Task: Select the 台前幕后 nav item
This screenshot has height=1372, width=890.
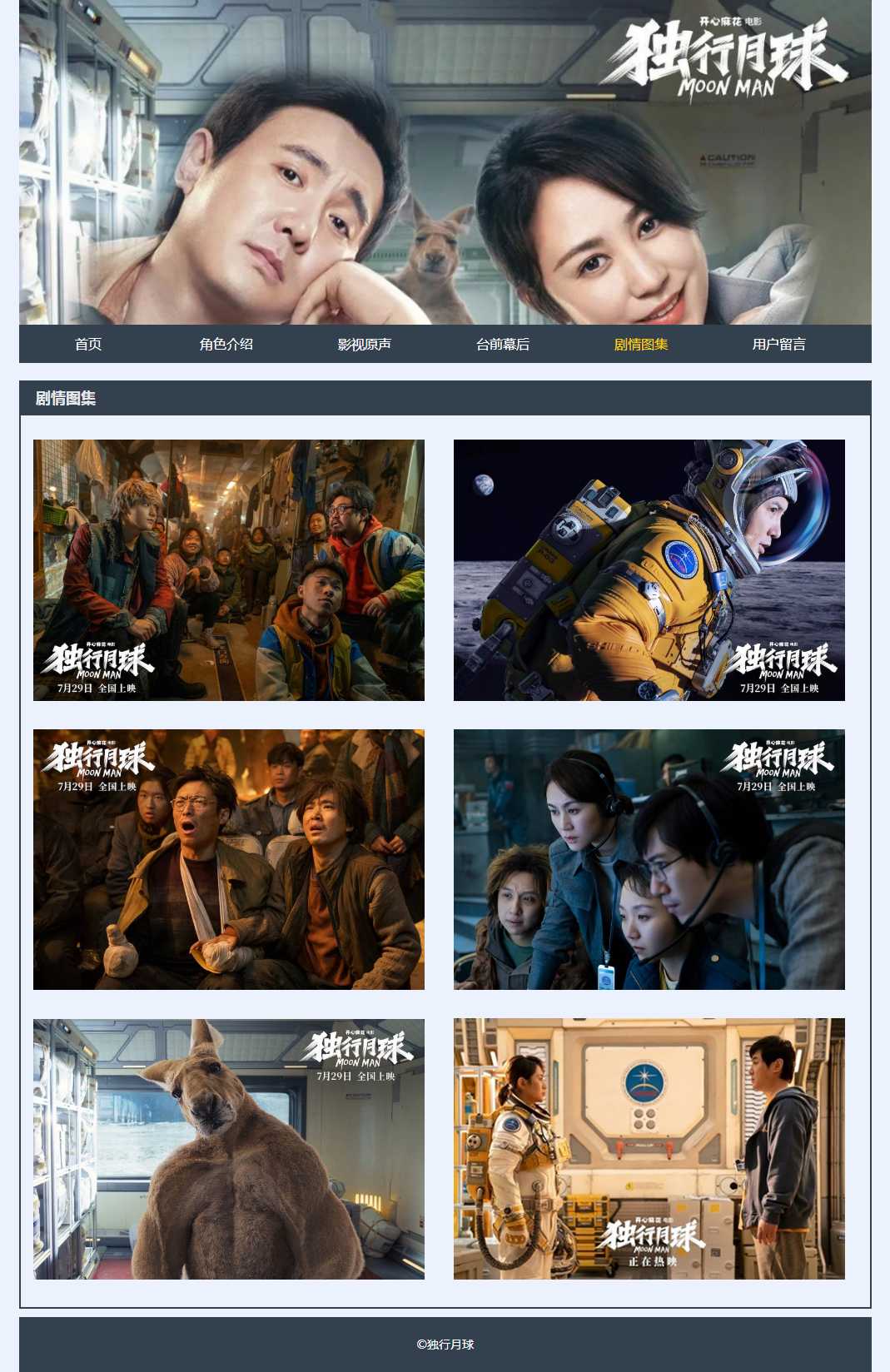Action: coord(503,344)
